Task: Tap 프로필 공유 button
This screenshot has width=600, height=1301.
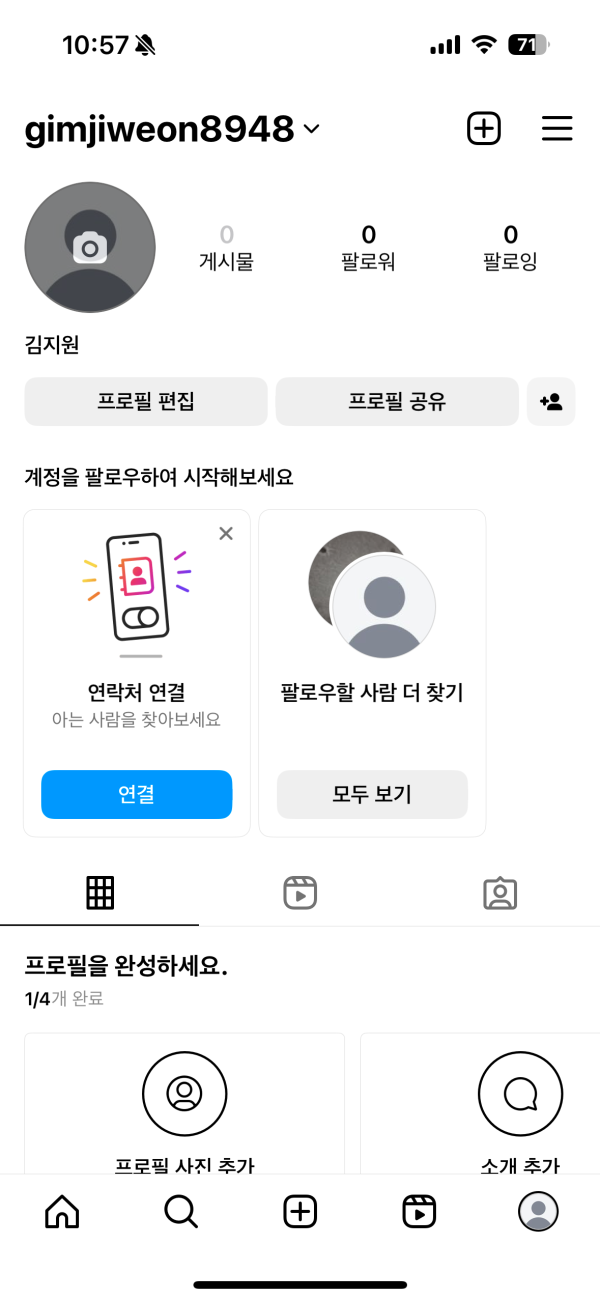Action: click(x=397, y=402)
